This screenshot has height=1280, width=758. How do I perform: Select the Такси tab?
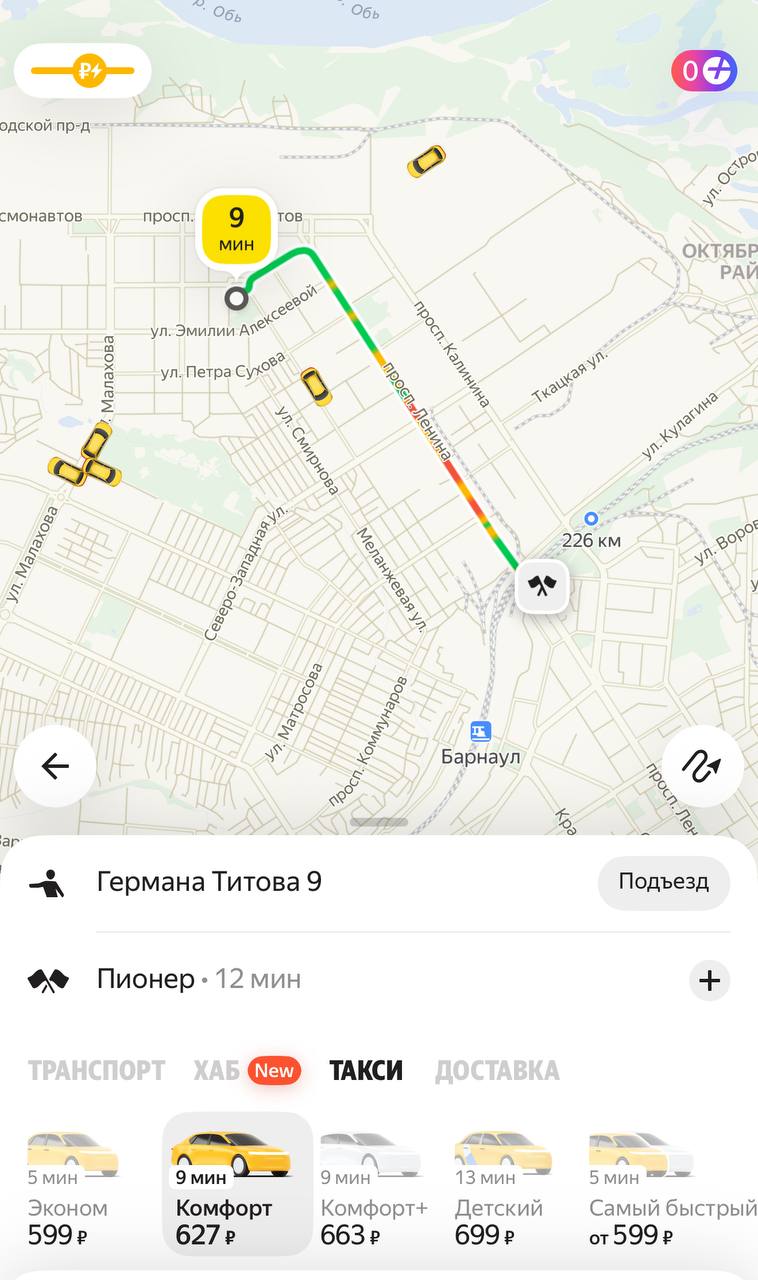click(x=366, y=1071)
